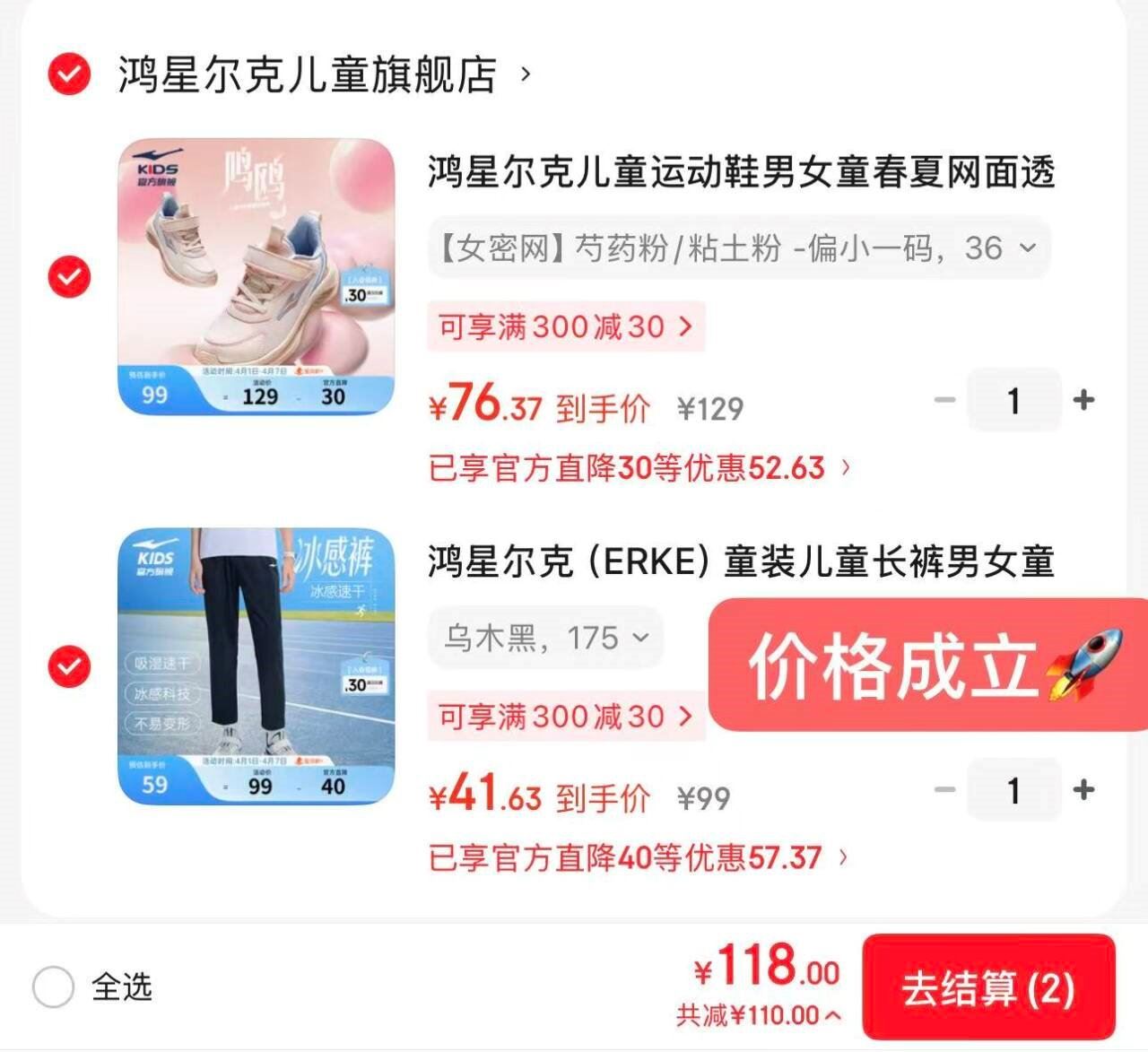Image resolution: width=1148 pixels, height=1052 pixels.
Task: Decrease the pants quantity
Action: (x=944, y=790)
